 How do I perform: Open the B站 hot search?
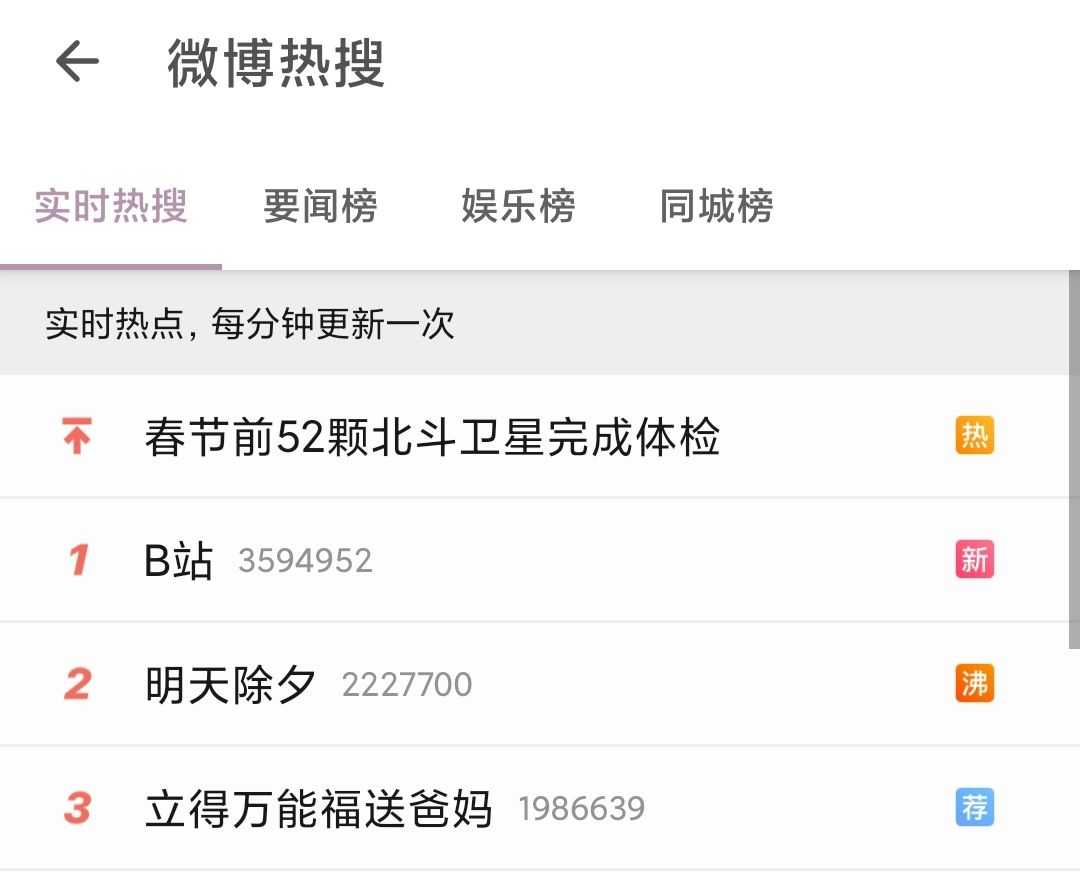point(180,561)
